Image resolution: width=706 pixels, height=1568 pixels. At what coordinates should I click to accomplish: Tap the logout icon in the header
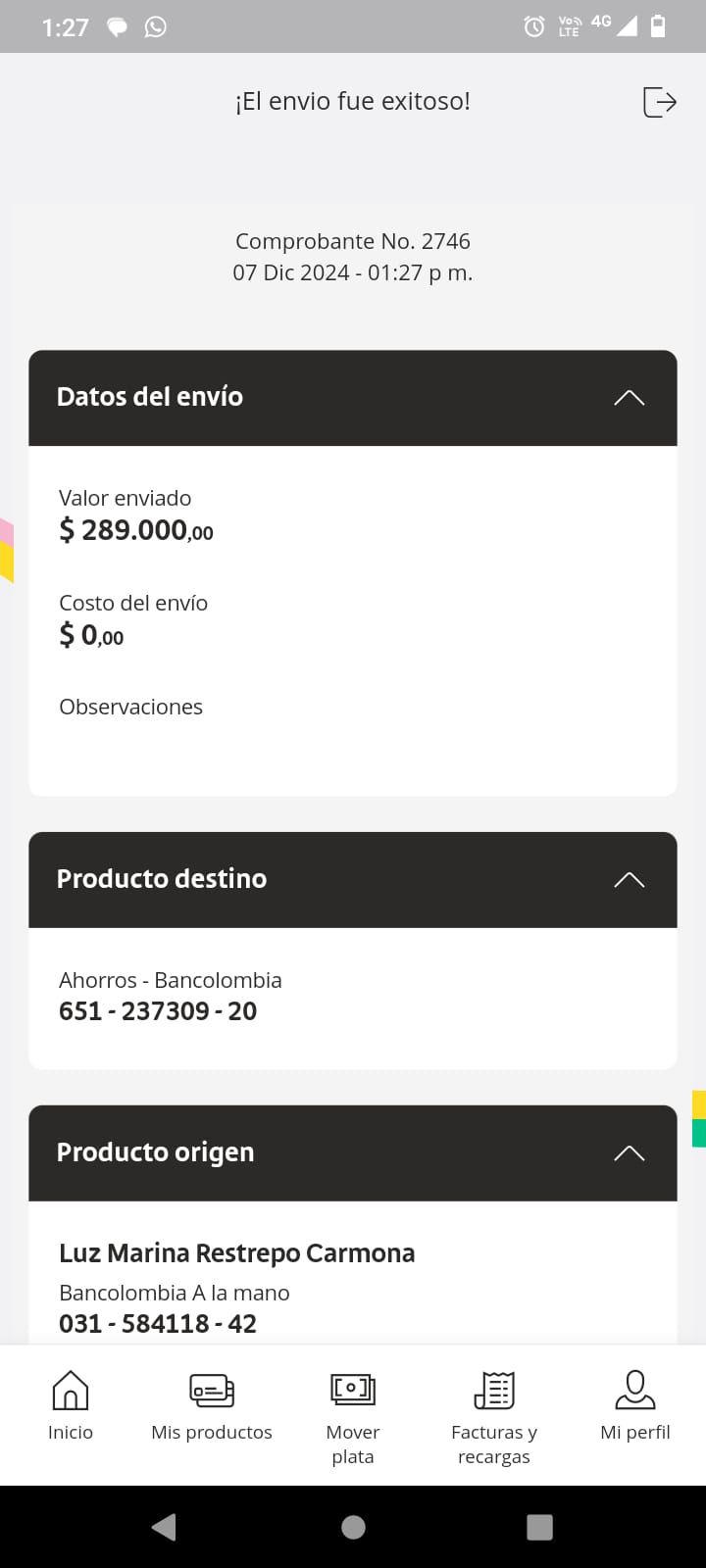[x=659, y=102]
